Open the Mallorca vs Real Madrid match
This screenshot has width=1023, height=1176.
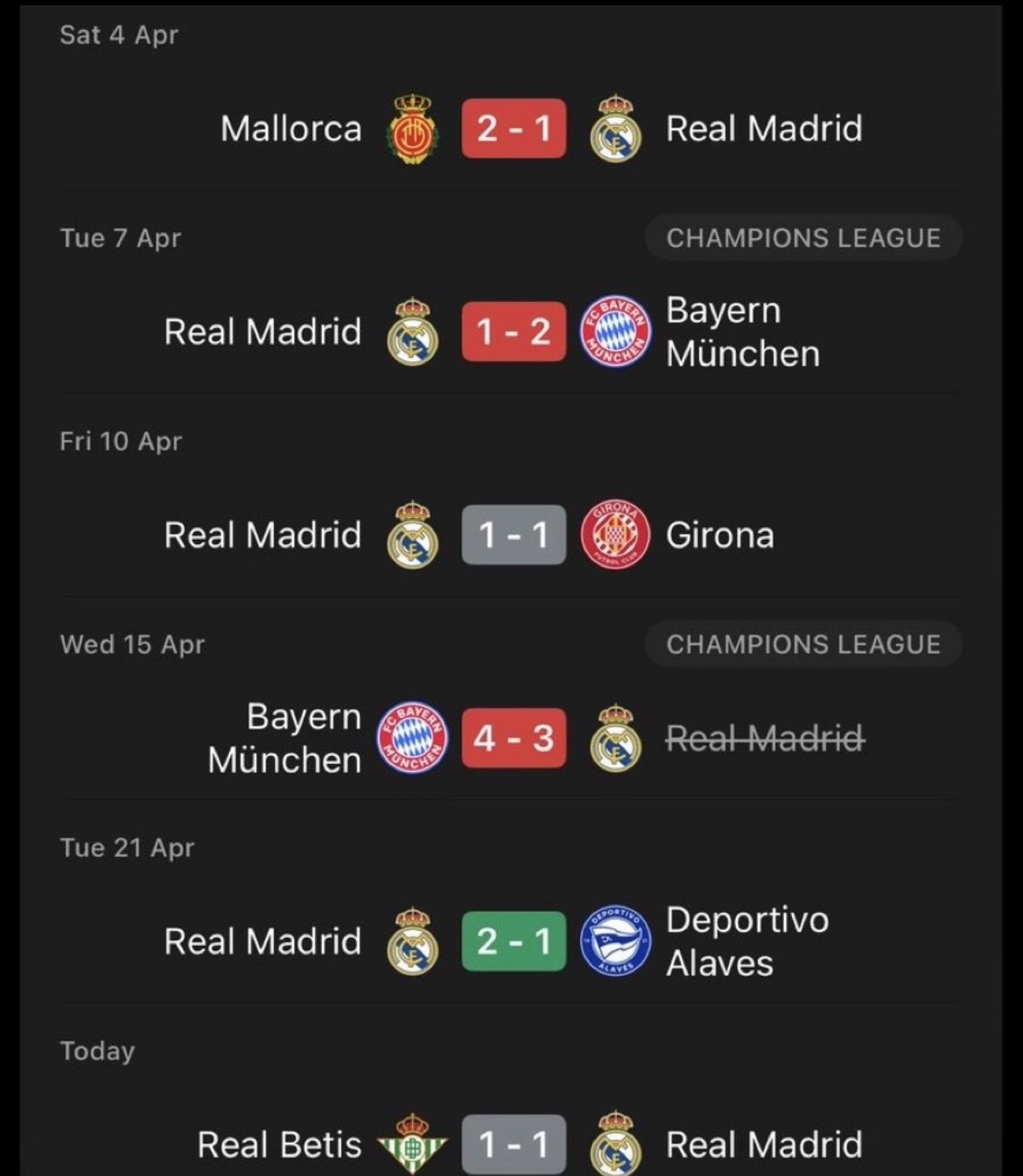tap(514, 129)
